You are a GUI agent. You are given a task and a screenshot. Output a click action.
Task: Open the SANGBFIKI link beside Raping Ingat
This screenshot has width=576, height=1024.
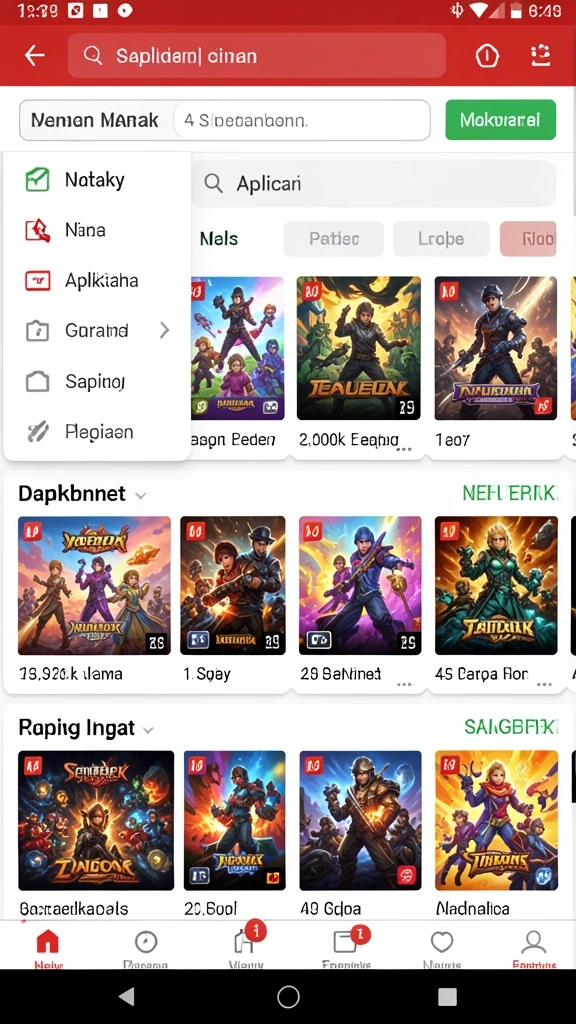pos(511,726)
